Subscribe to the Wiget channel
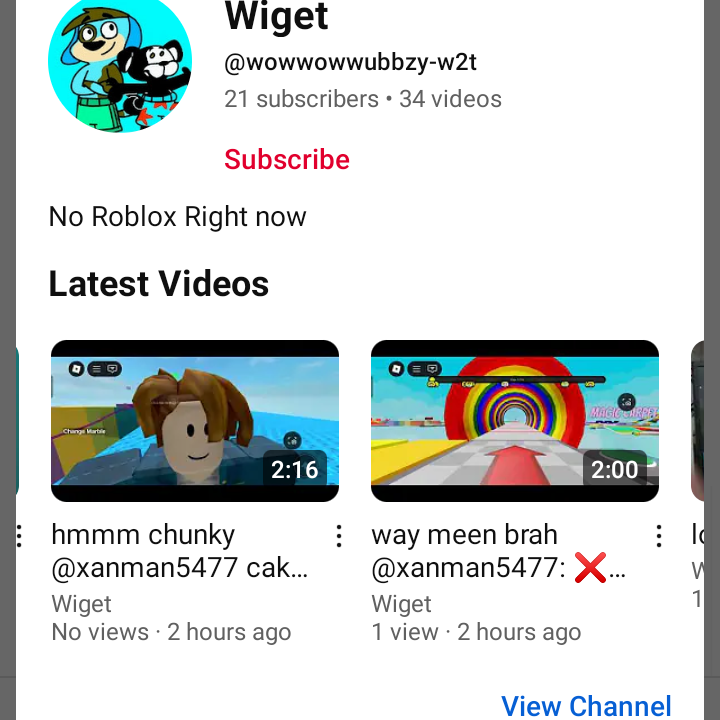This screenshot has width=720, height=720. click(287, 159)
